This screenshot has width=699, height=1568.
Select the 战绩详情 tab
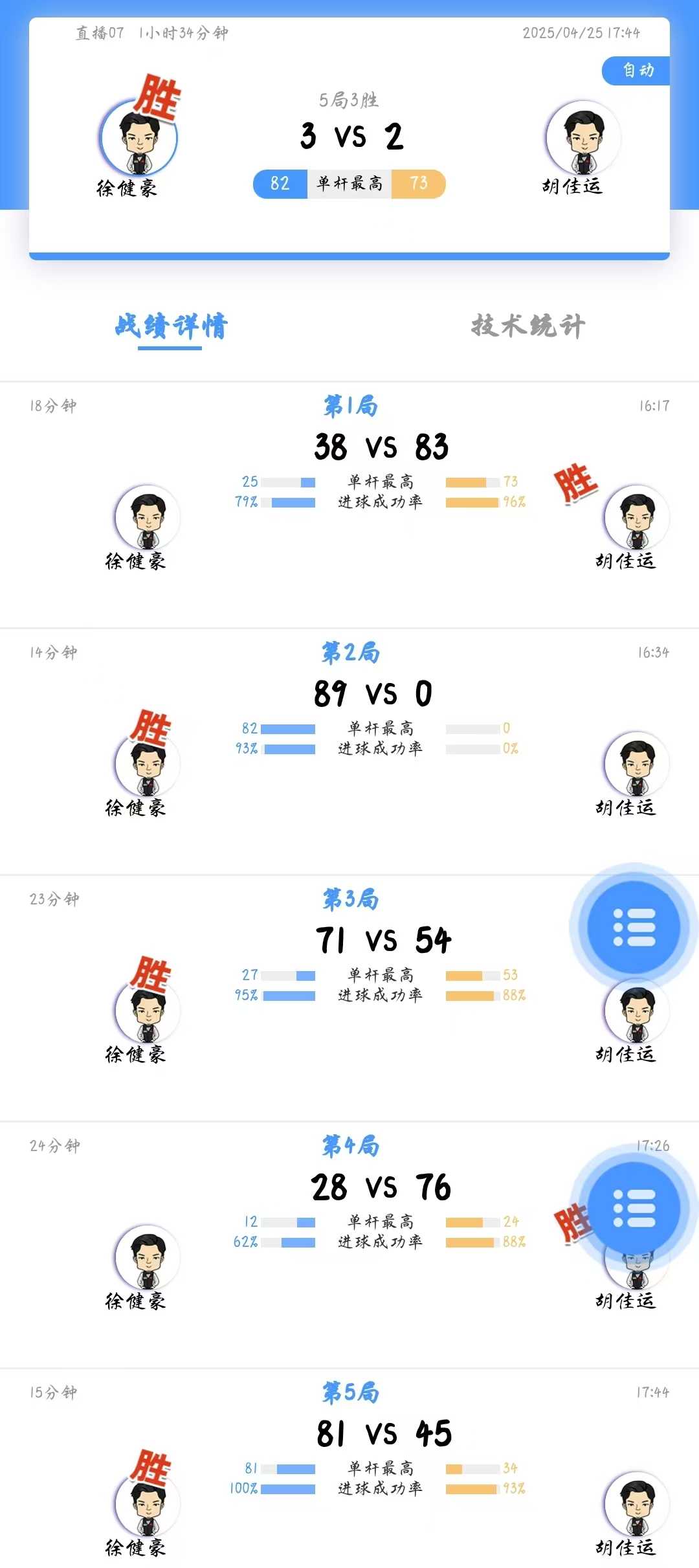(x=171, y=326)
